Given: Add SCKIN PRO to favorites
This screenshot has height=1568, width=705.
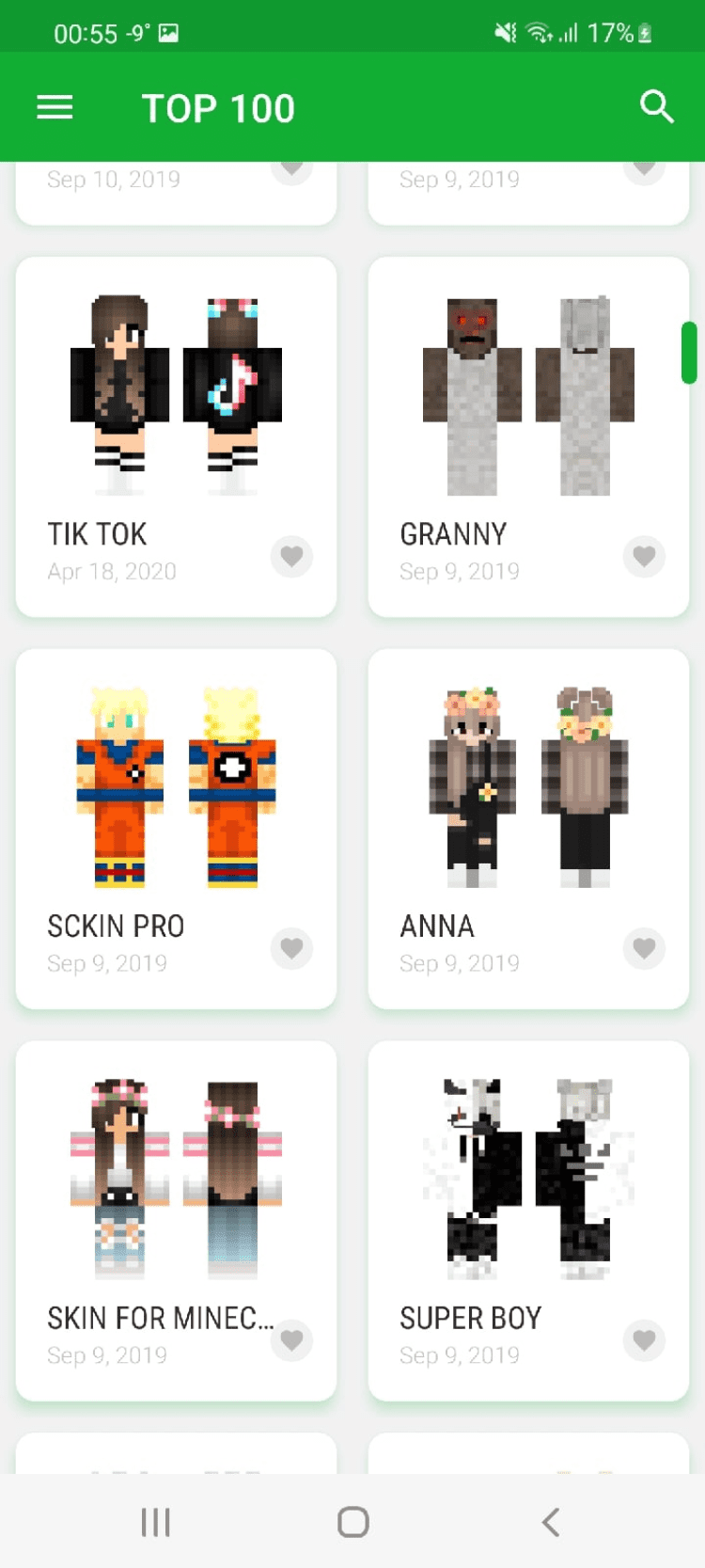Looking at the screenshot, I should pyautogui.click(x=291, y=948).
